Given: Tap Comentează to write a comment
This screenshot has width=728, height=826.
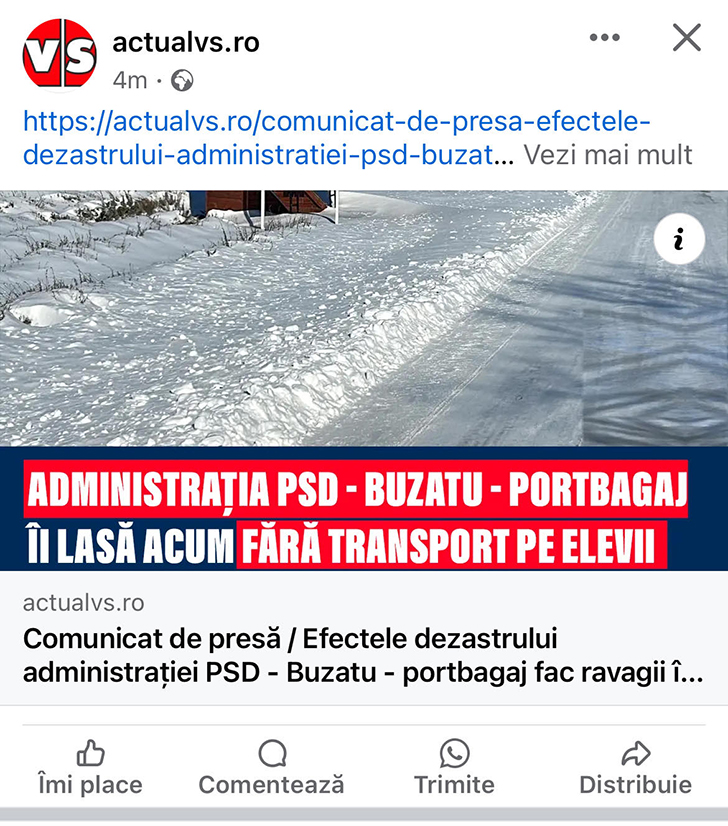Looking at the screenshot, I should [271, 768].
